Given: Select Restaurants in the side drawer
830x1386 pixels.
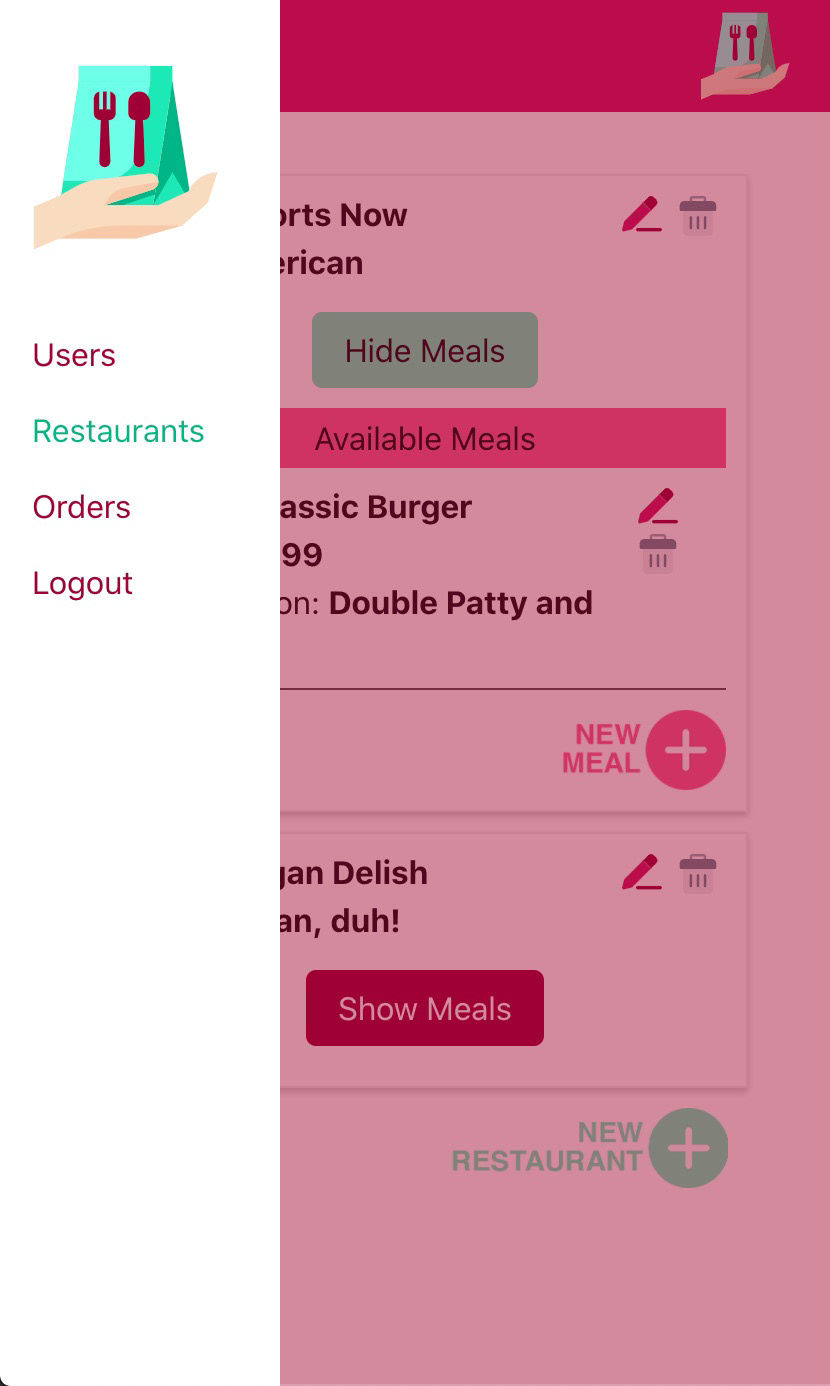Looking at the screenshot, I should tap(118, 431).
